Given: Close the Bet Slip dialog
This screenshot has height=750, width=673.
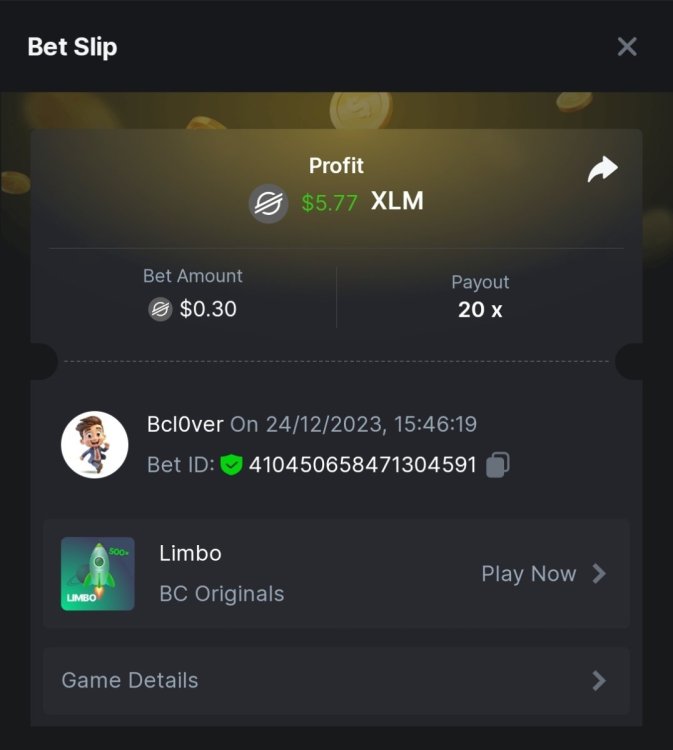Looking at the screenshot, I should click(627, 46).
